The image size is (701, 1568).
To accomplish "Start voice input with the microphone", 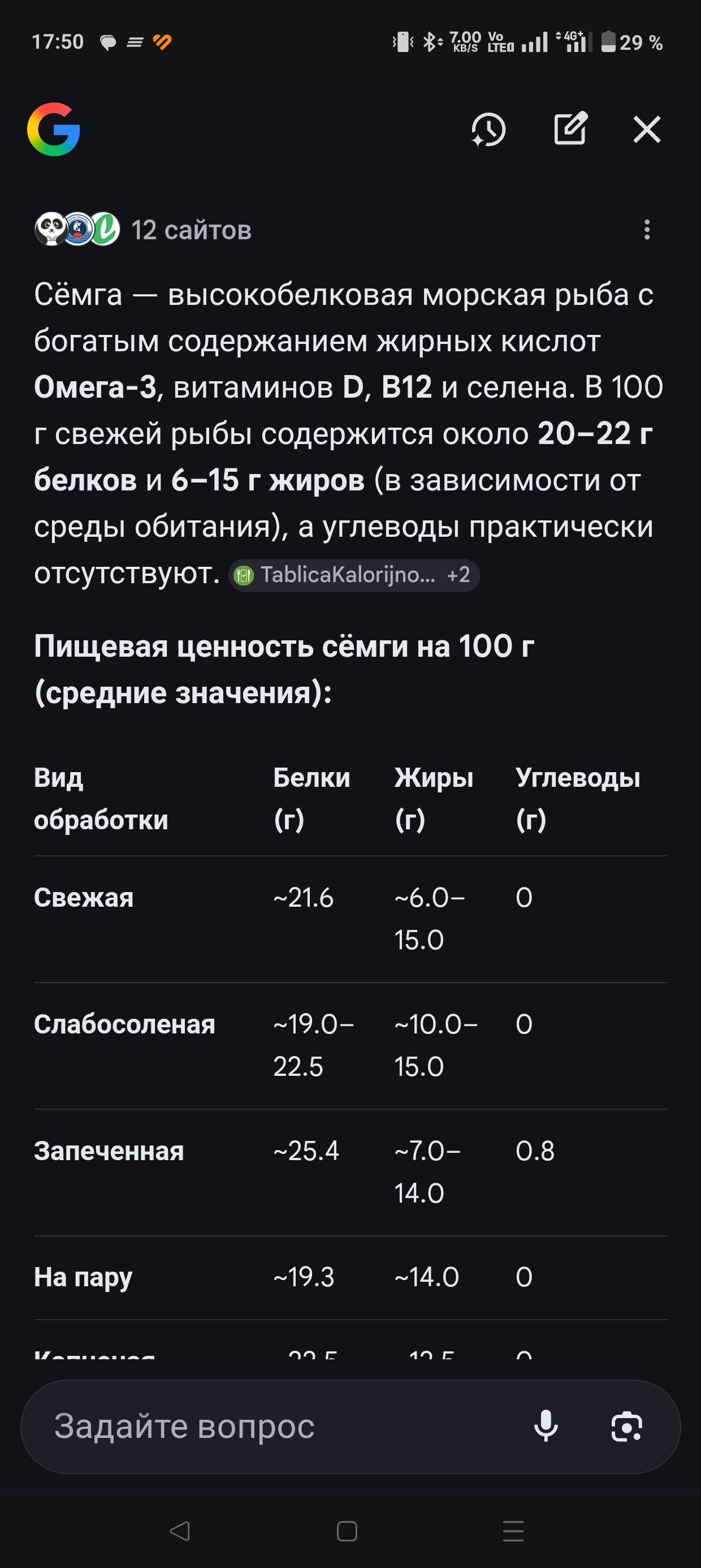I will point(546,1426).
